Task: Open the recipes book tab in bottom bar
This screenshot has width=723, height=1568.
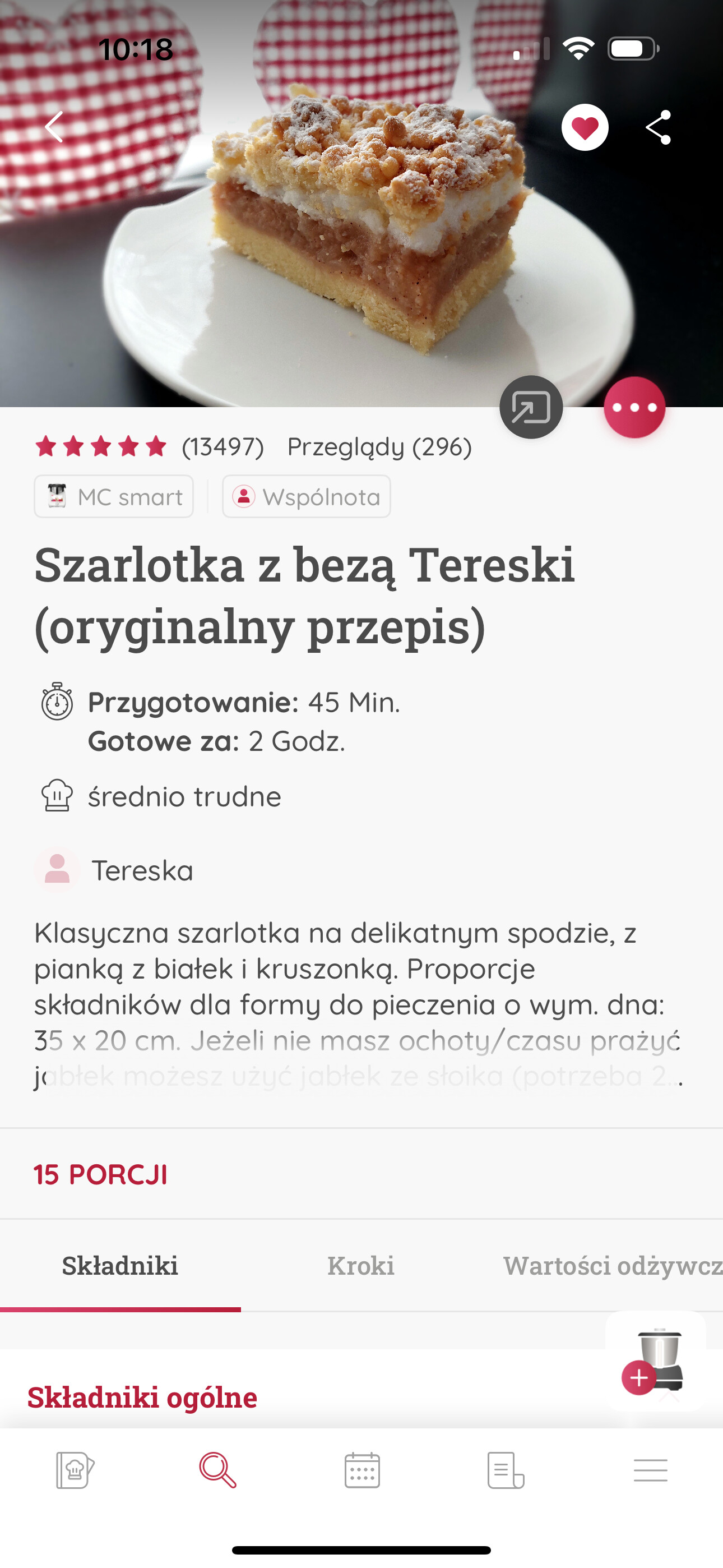Action: (x=75, y=1470)
